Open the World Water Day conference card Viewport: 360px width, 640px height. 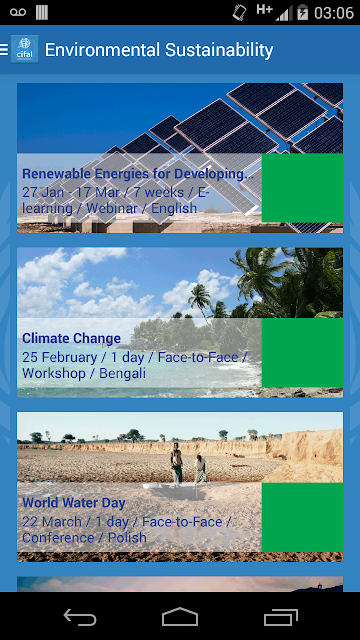[x=180, y=487]
